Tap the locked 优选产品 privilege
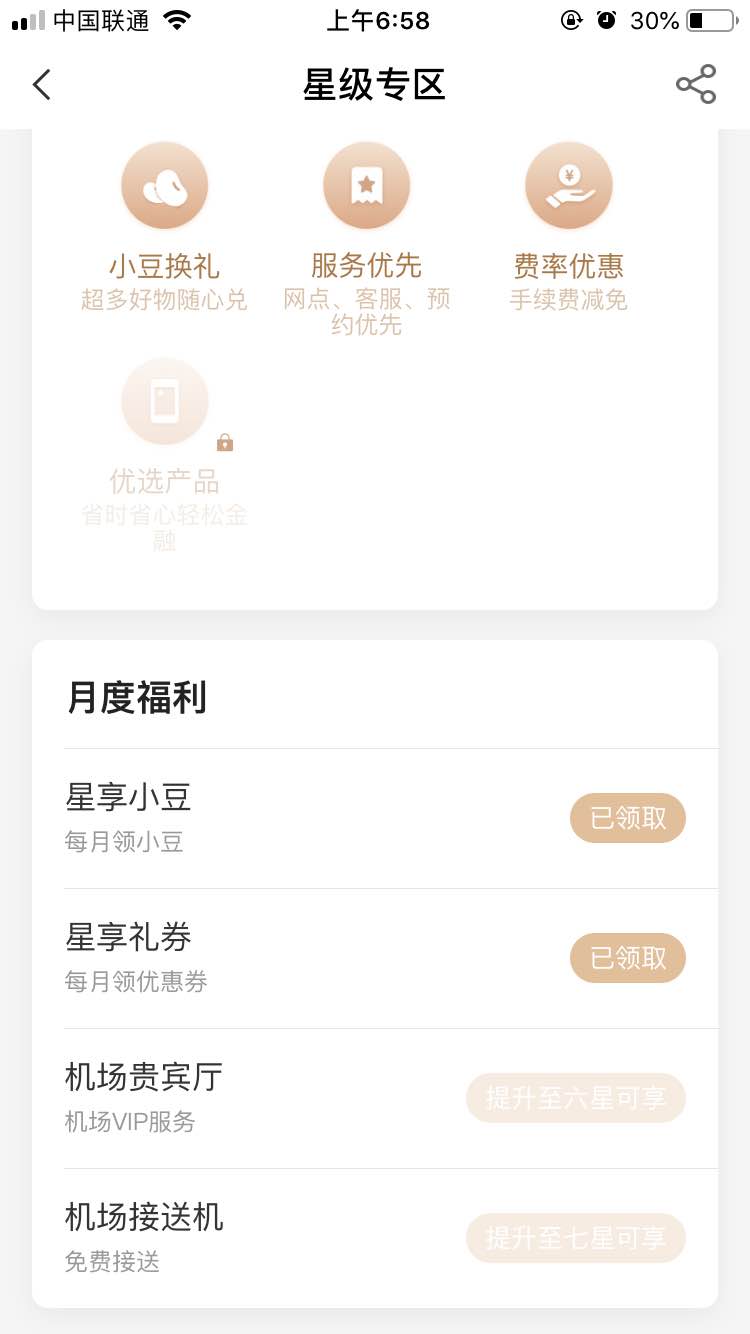750x1334 pixels. (165, 403)
